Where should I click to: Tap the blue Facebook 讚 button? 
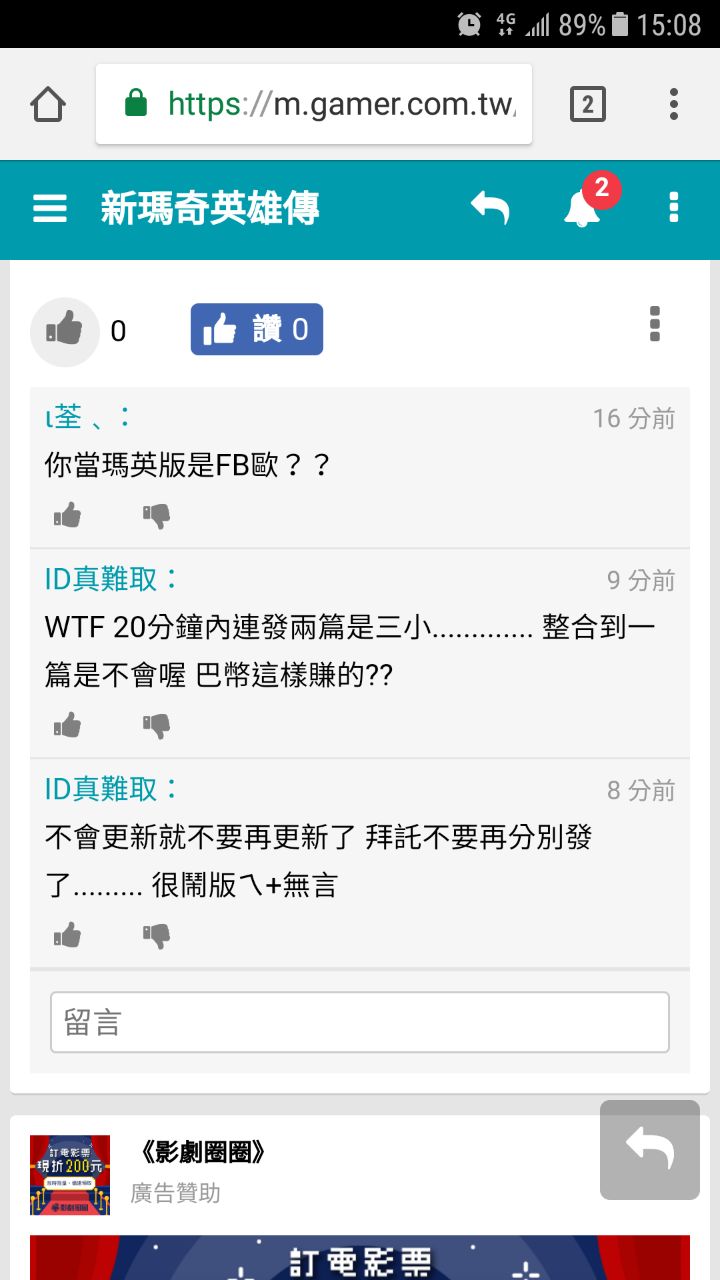[x=257, y=329]
